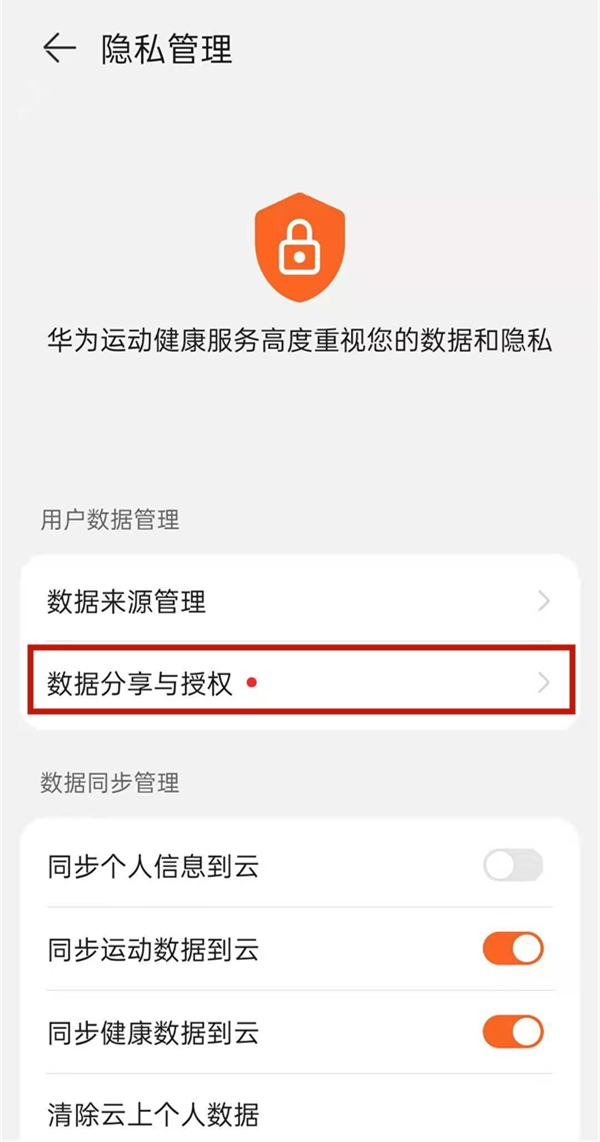600x1142 pixels.
Task: Go back from 隐私管理 page
Action: tap(59, 48)
